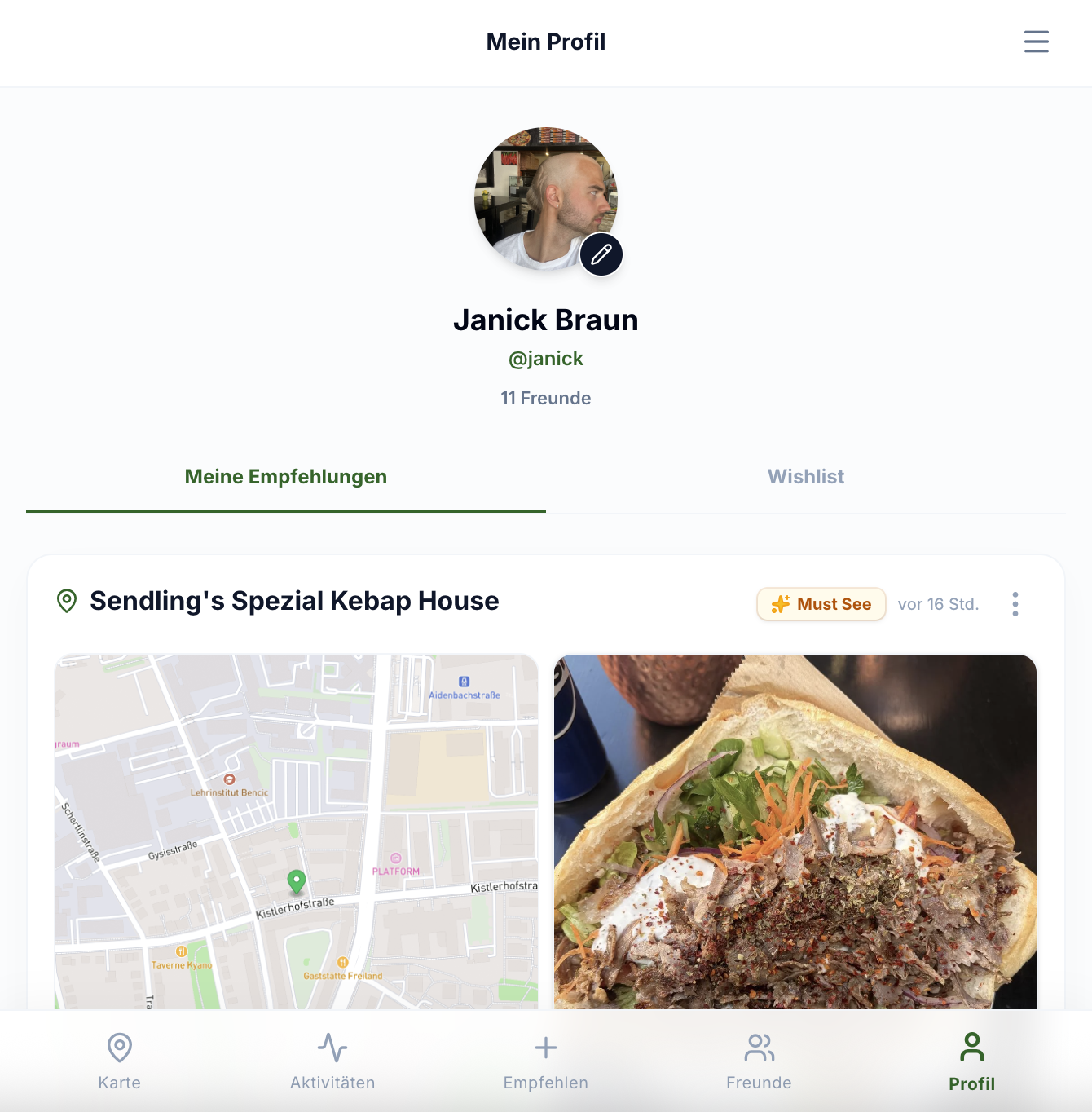View the kebab photo
The width and height of the screenshot is (1092, 1112).
795,832
